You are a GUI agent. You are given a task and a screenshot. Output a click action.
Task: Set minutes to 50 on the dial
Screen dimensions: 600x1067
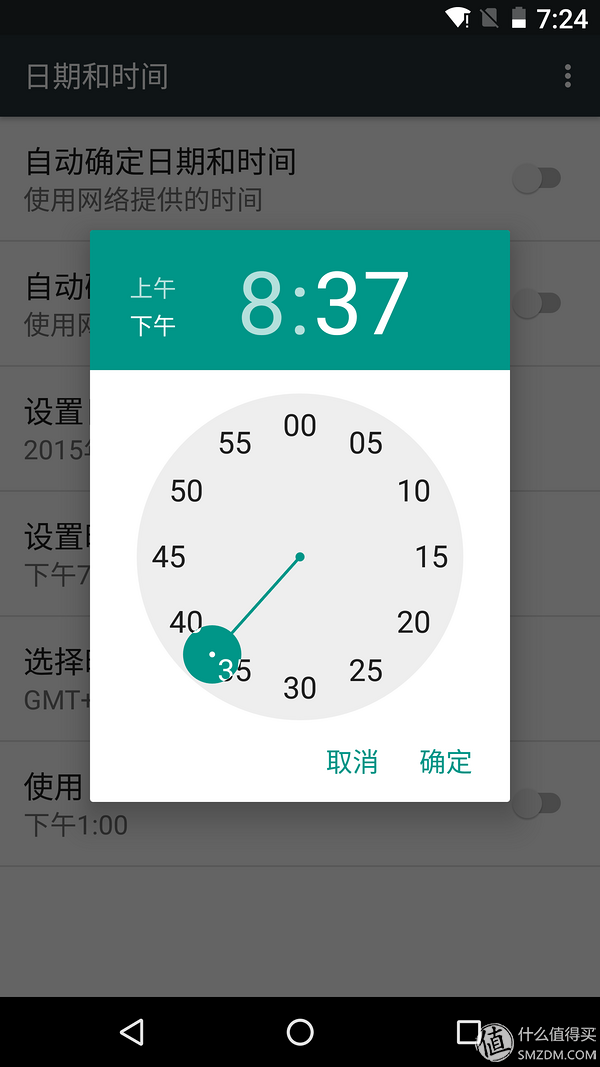point(187,491)
